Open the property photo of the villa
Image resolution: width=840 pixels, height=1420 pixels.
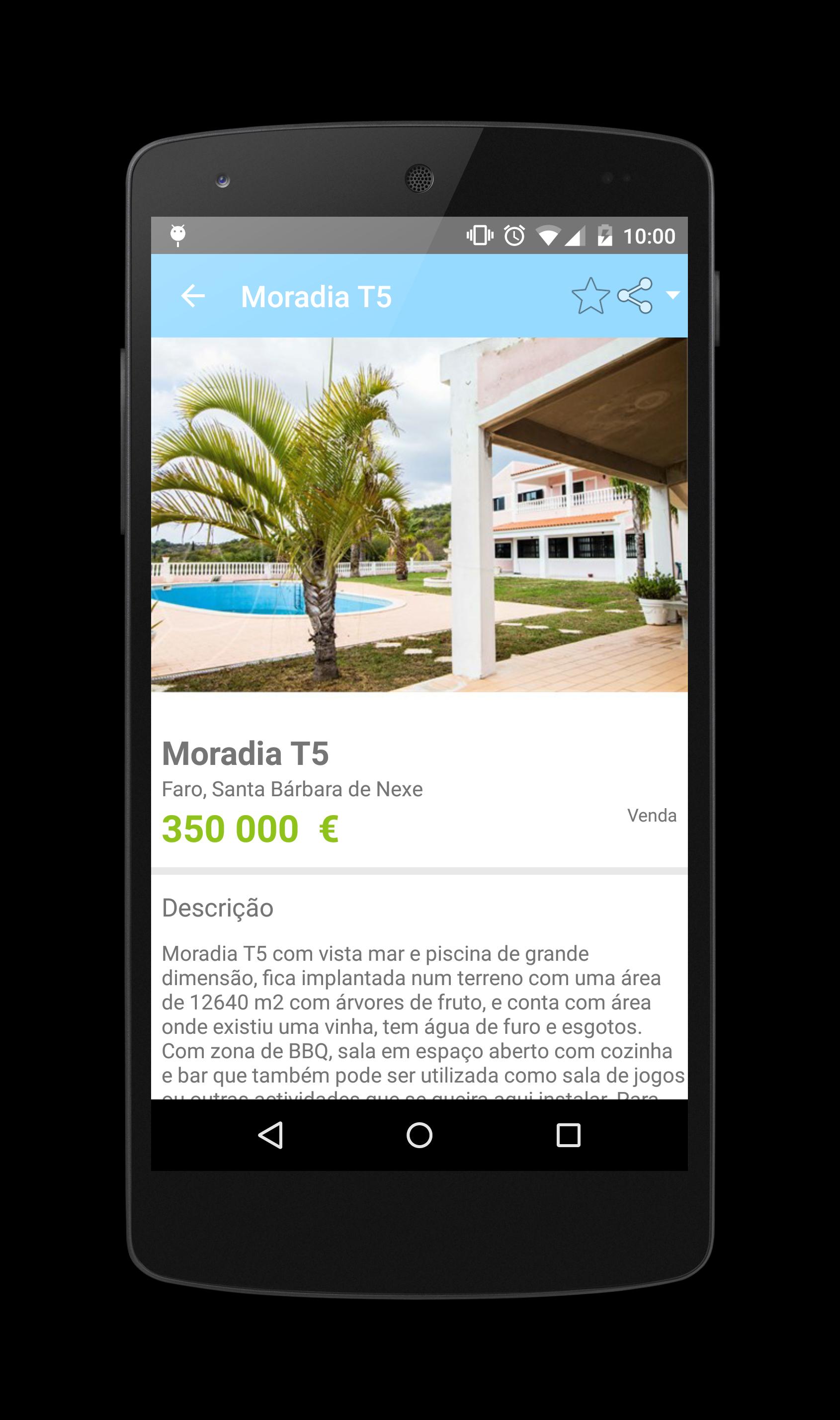[419, 521]
